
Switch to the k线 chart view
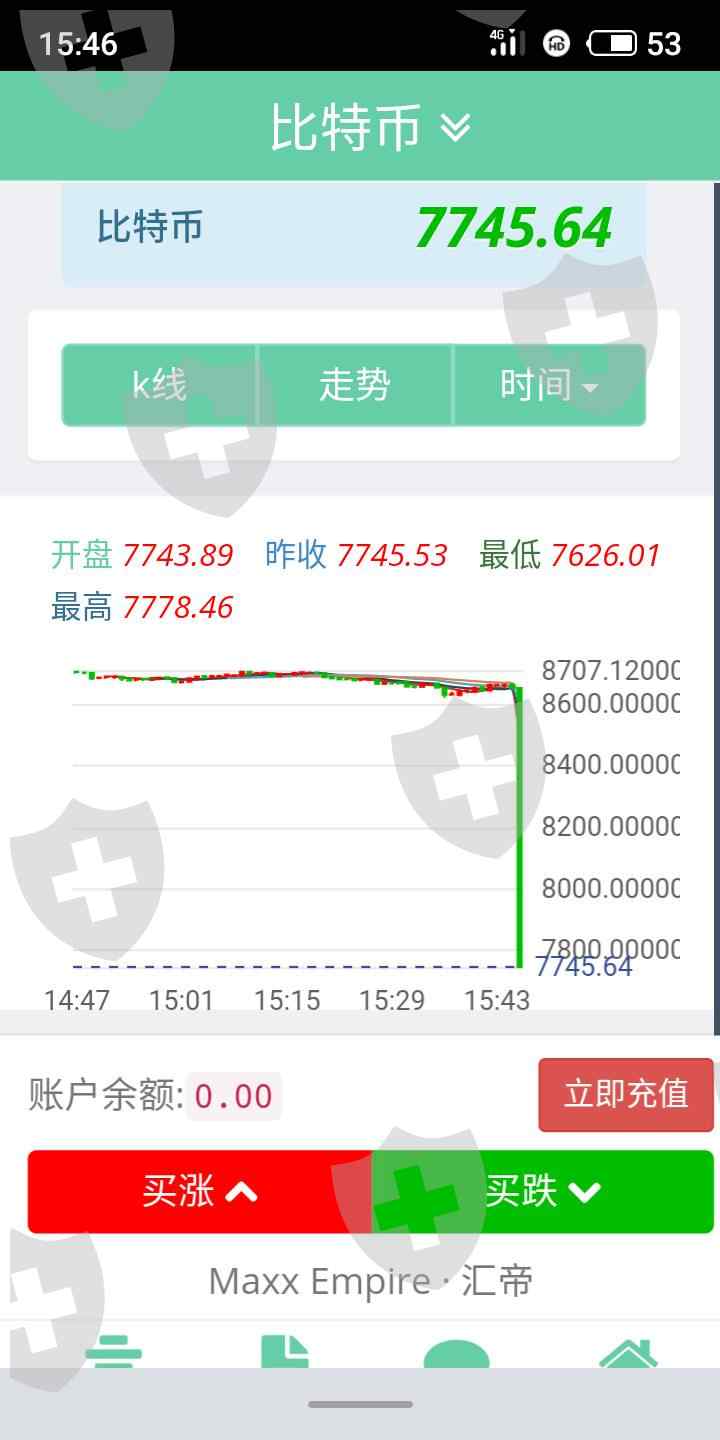coord(160,385)
